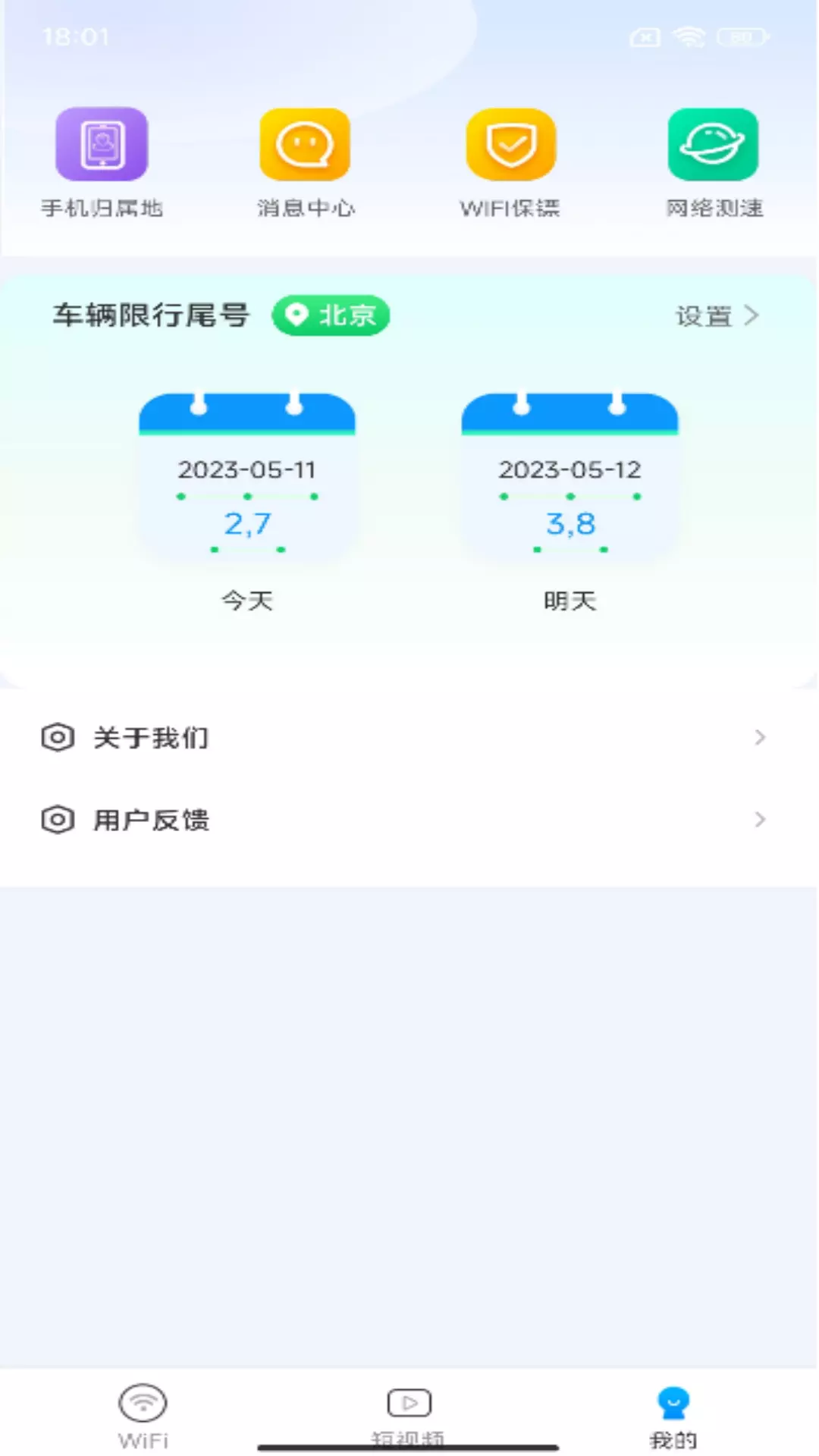Open the 用户反馈 feedback row
The height and width of the screenshot is (1456, 819).
pyautogui.click(x=409, y=819)
